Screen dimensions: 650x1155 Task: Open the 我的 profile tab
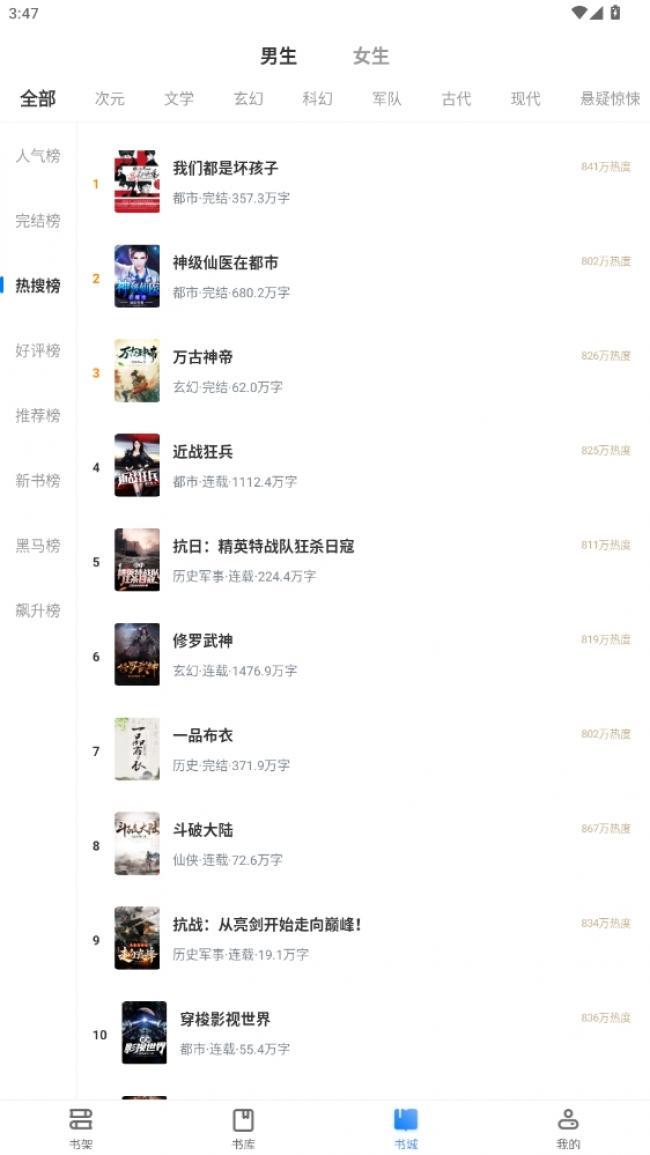coord(568,1128)
